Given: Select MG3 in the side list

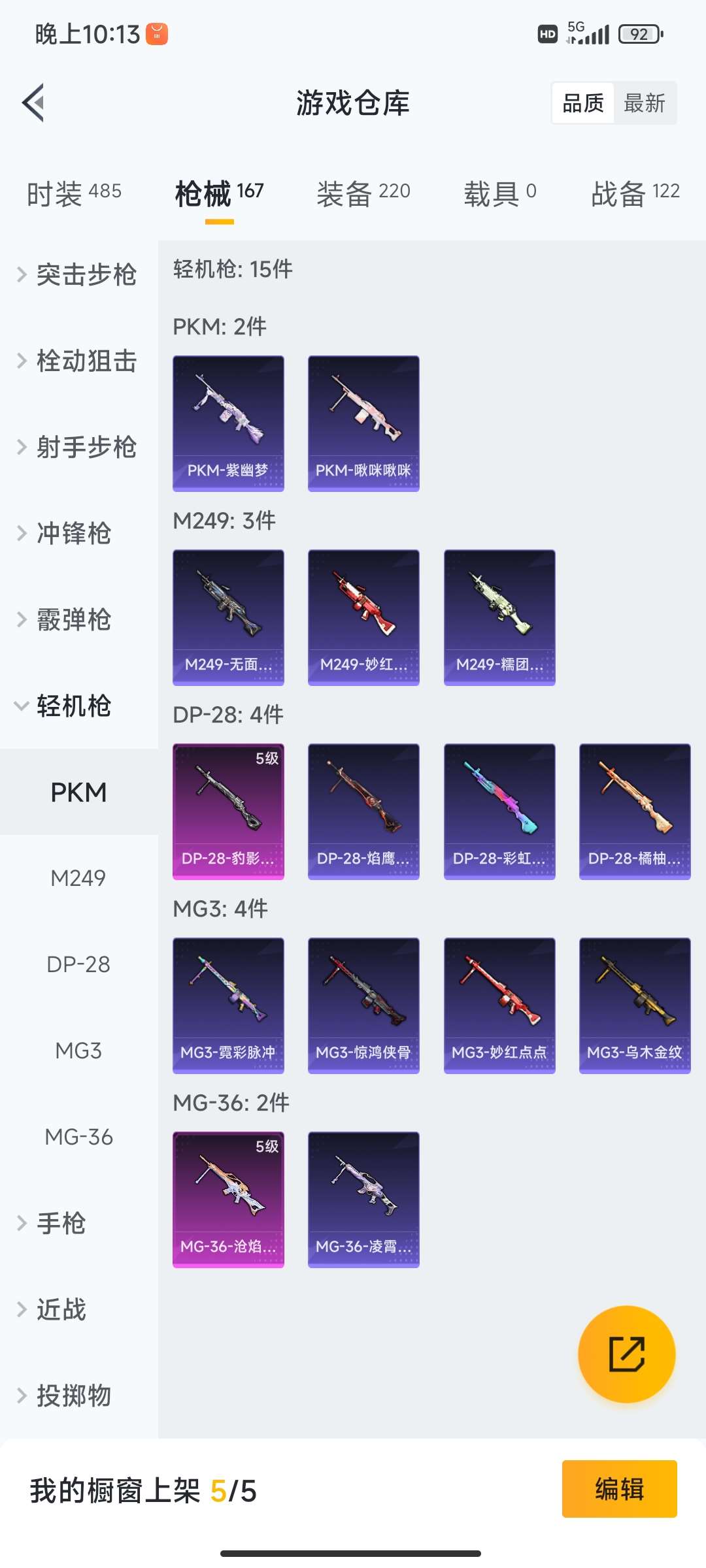Looking at the screenshot, I should click(78, 1051).
